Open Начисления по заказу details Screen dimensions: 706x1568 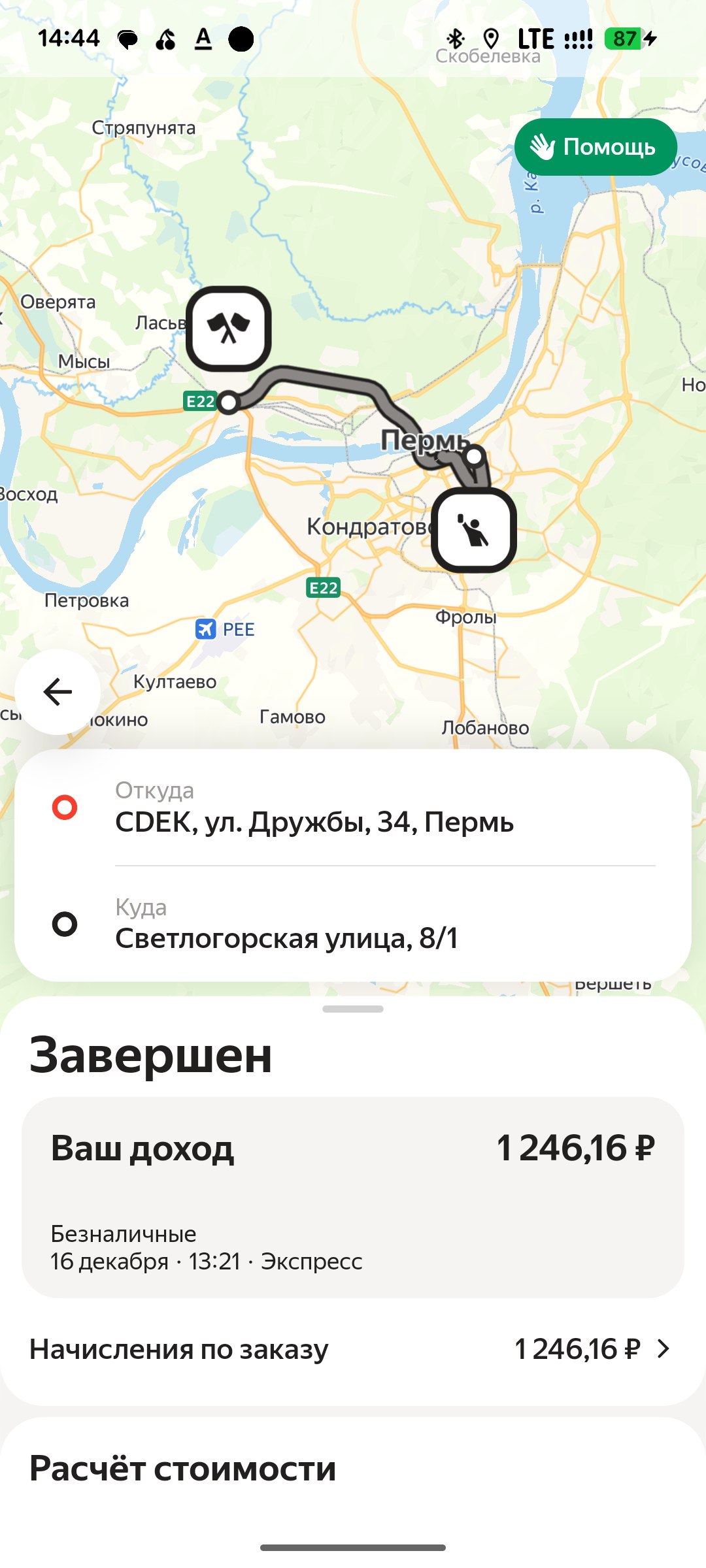pos(352,1349)
